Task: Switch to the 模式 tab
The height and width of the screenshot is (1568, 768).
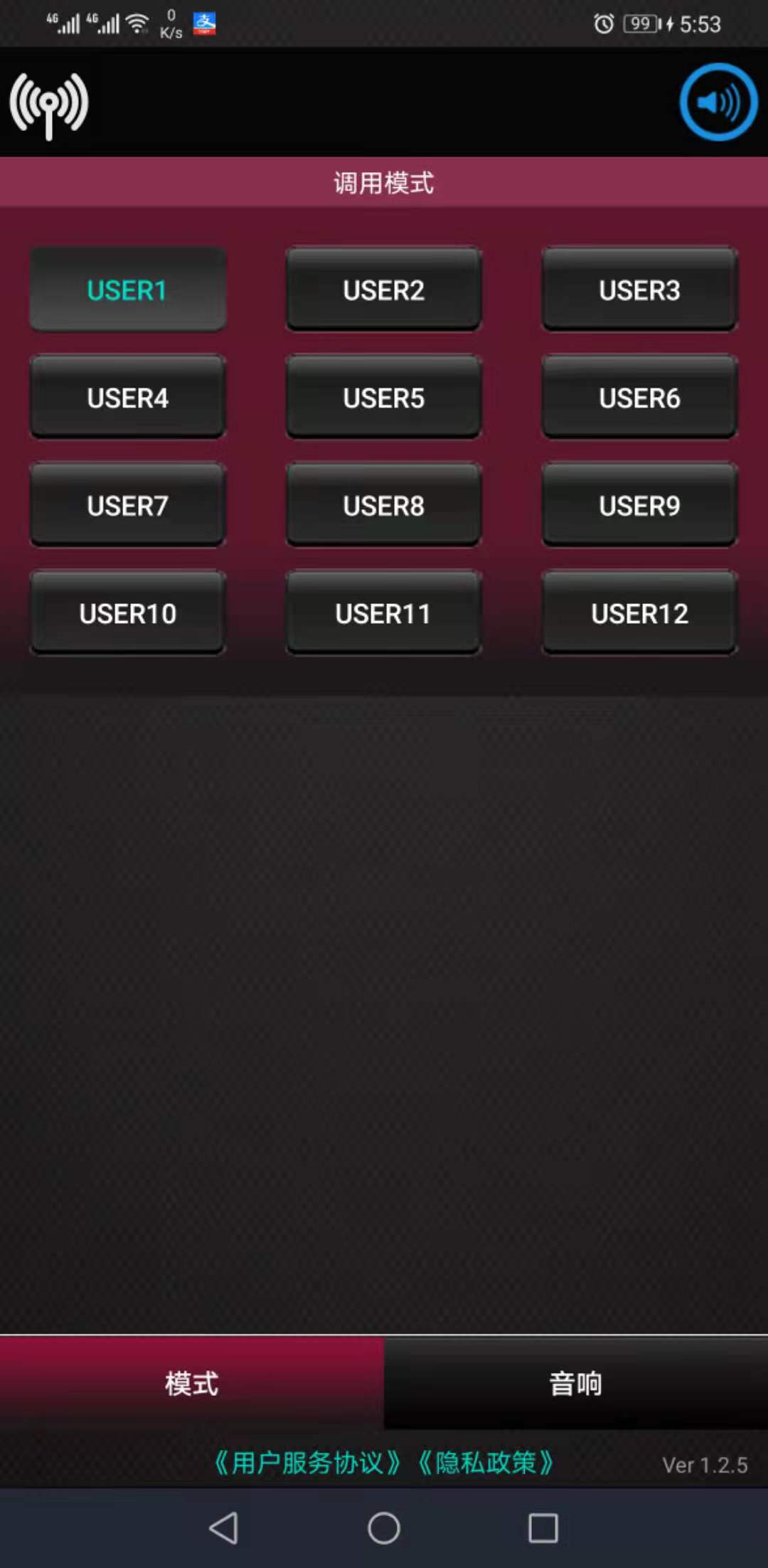Action: (192, 1383)
